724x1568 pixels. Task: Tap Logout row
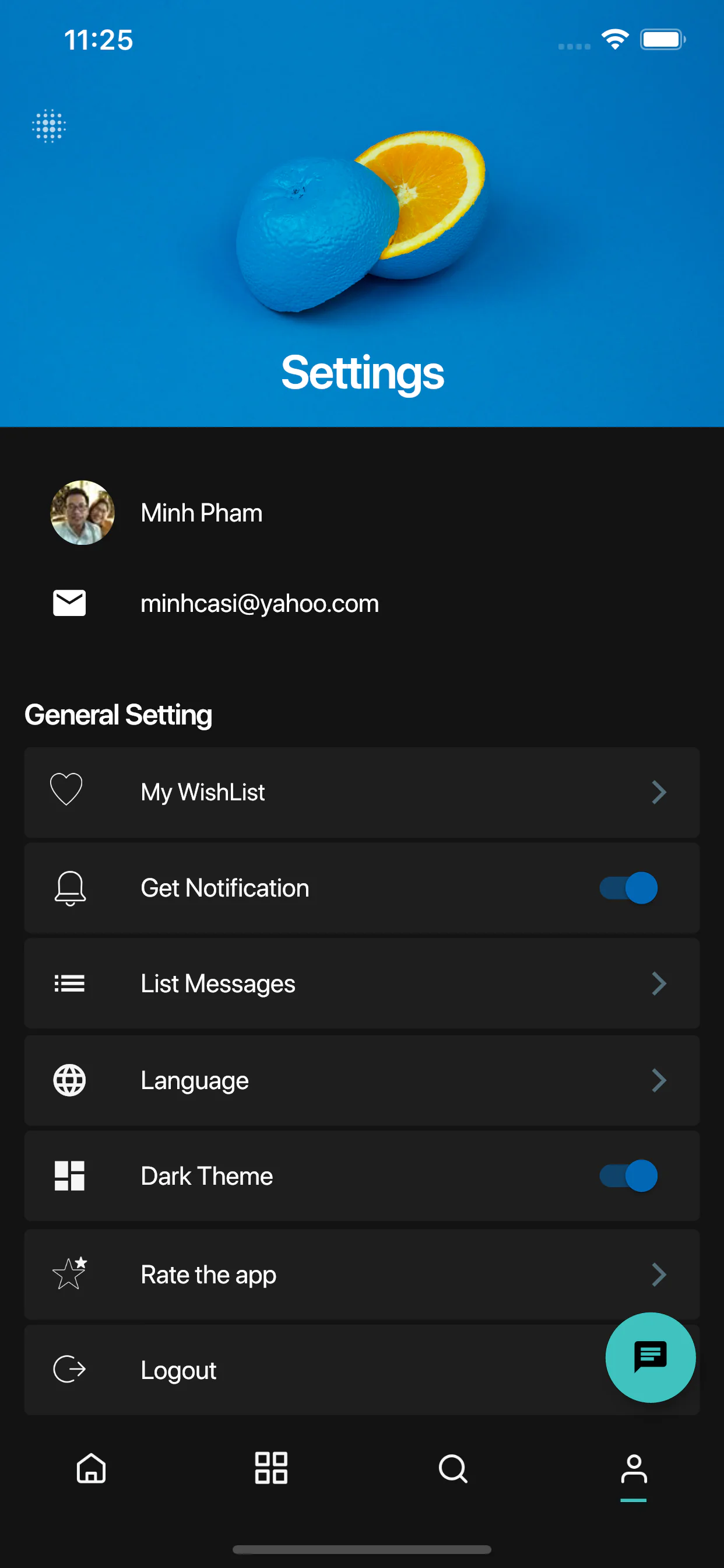point(304,1370)
